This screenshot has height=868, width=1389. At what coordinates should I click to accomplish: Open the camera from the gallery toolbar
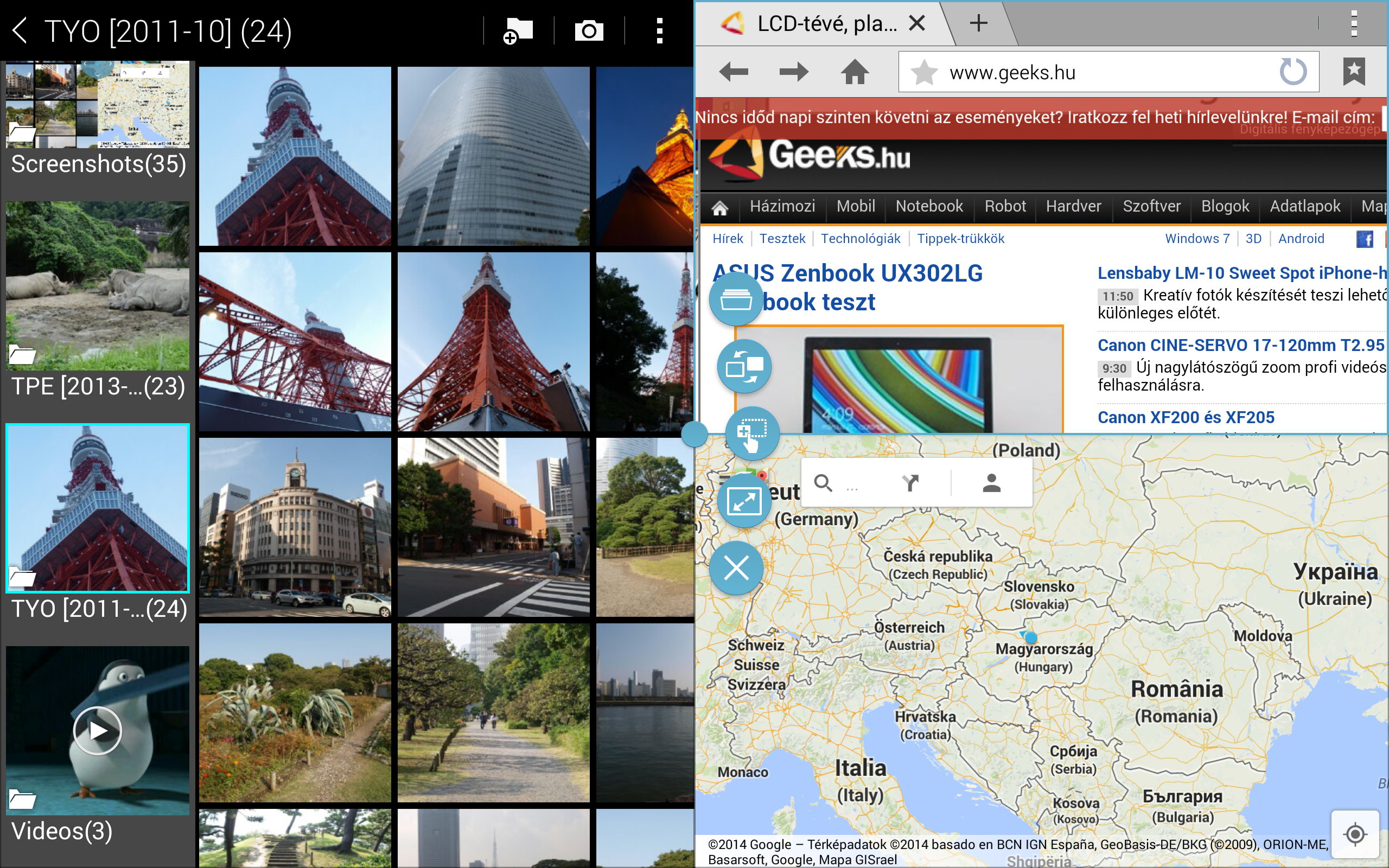[589, 30]
